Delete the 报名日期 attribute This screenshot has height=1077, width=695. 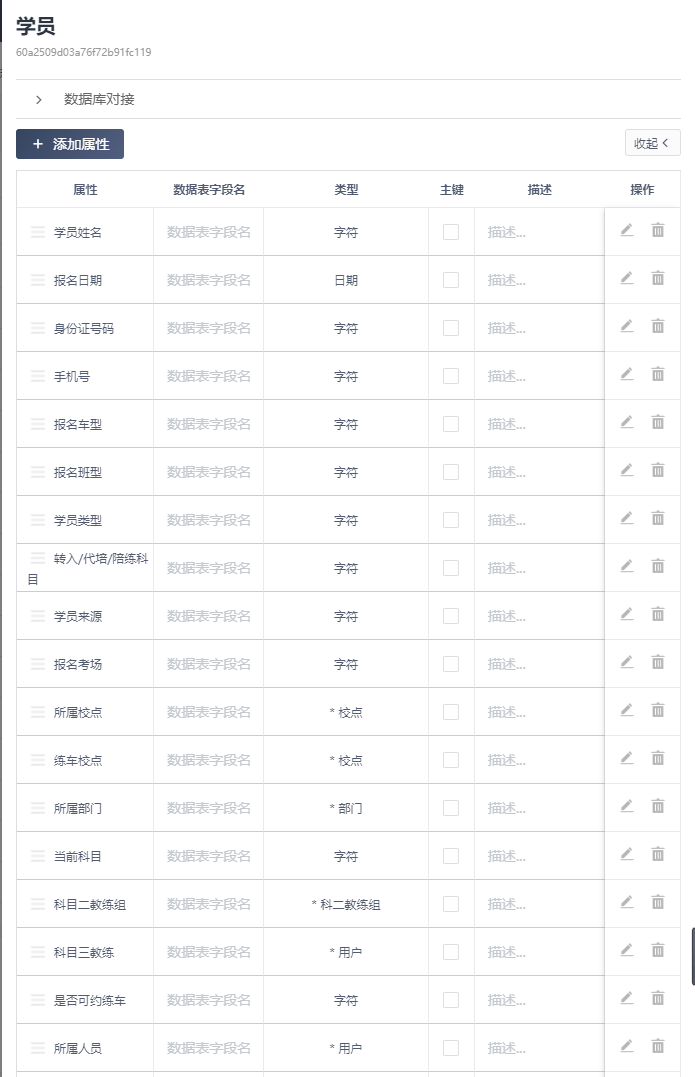click(658, 279)
